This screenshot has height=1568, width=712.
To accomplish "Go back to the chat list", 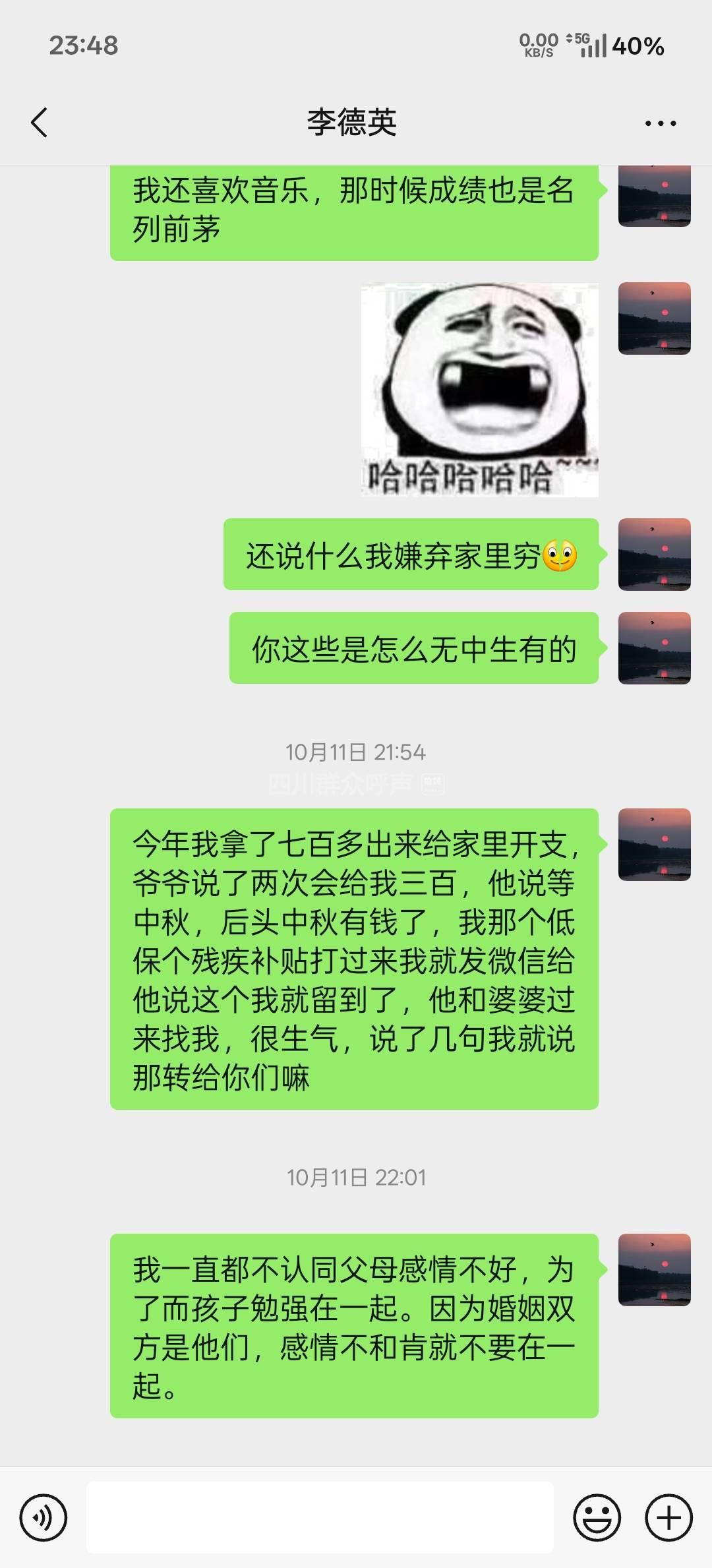I will pyautogui.click(x=40, y=123).
